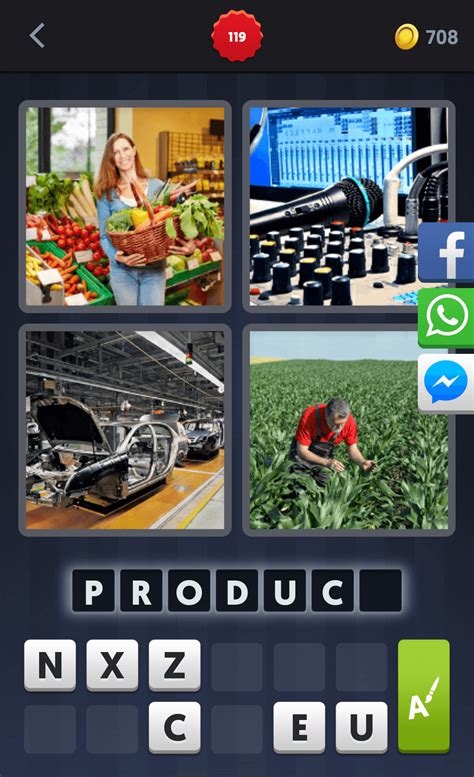Share puzzle via WhatsApp
Image resolution: width=474 pixels, height=777 pixels.
point(446,318)
